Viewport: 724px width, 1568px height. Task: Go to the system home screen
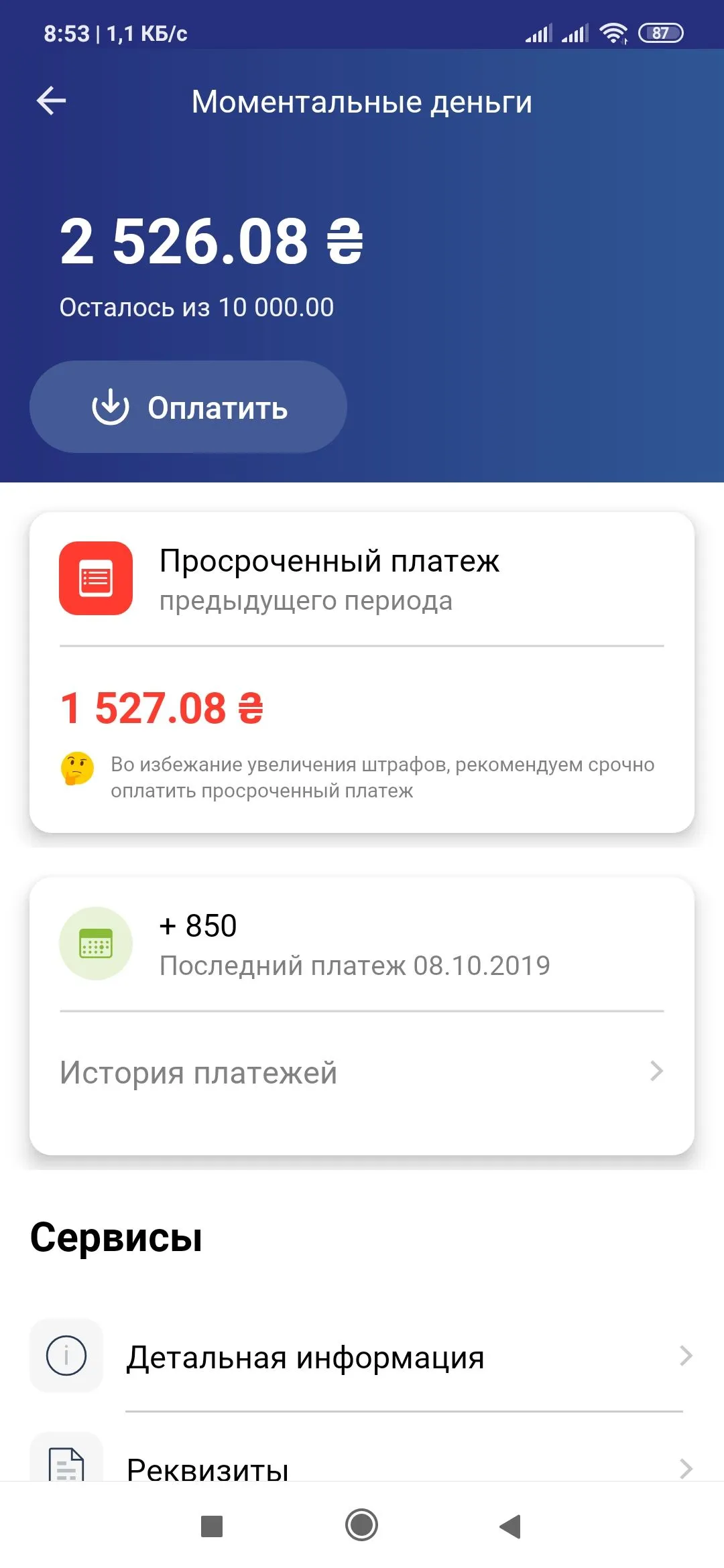pyautogui.click(x=361, y=1526)
